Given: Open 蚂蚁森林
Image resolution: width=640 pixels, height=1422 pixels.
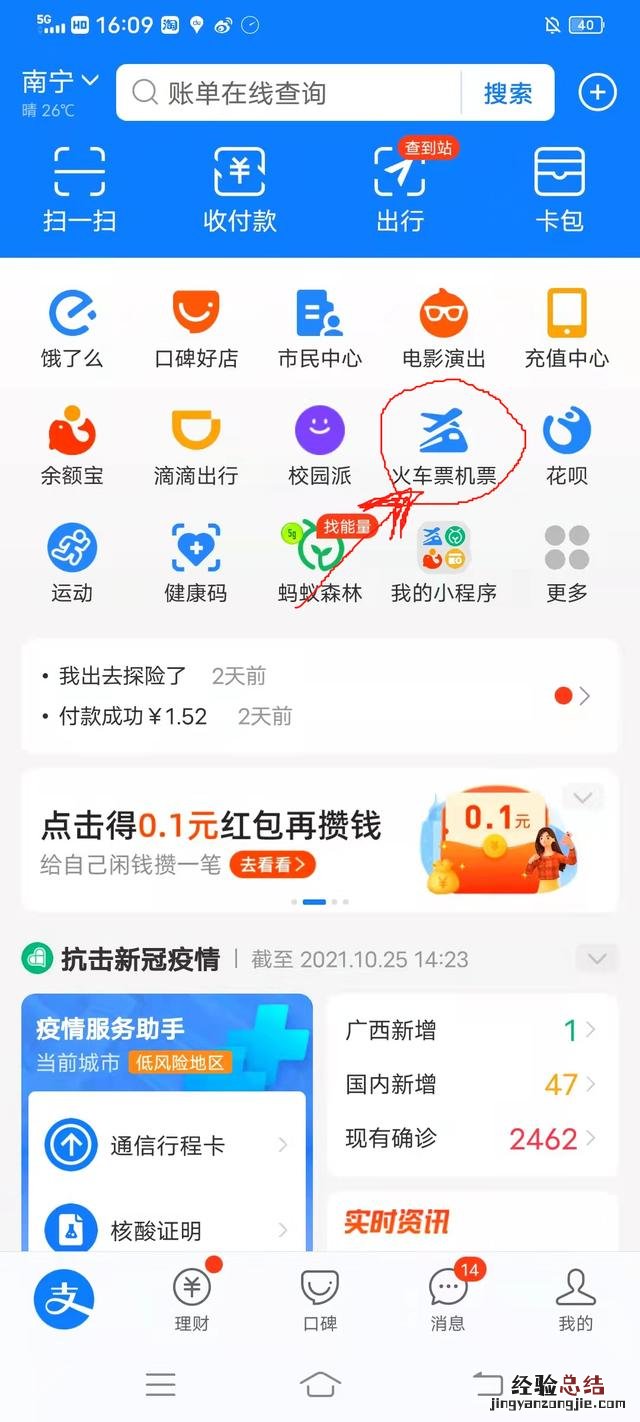Looking at the screenshot, I should [320, 563].
